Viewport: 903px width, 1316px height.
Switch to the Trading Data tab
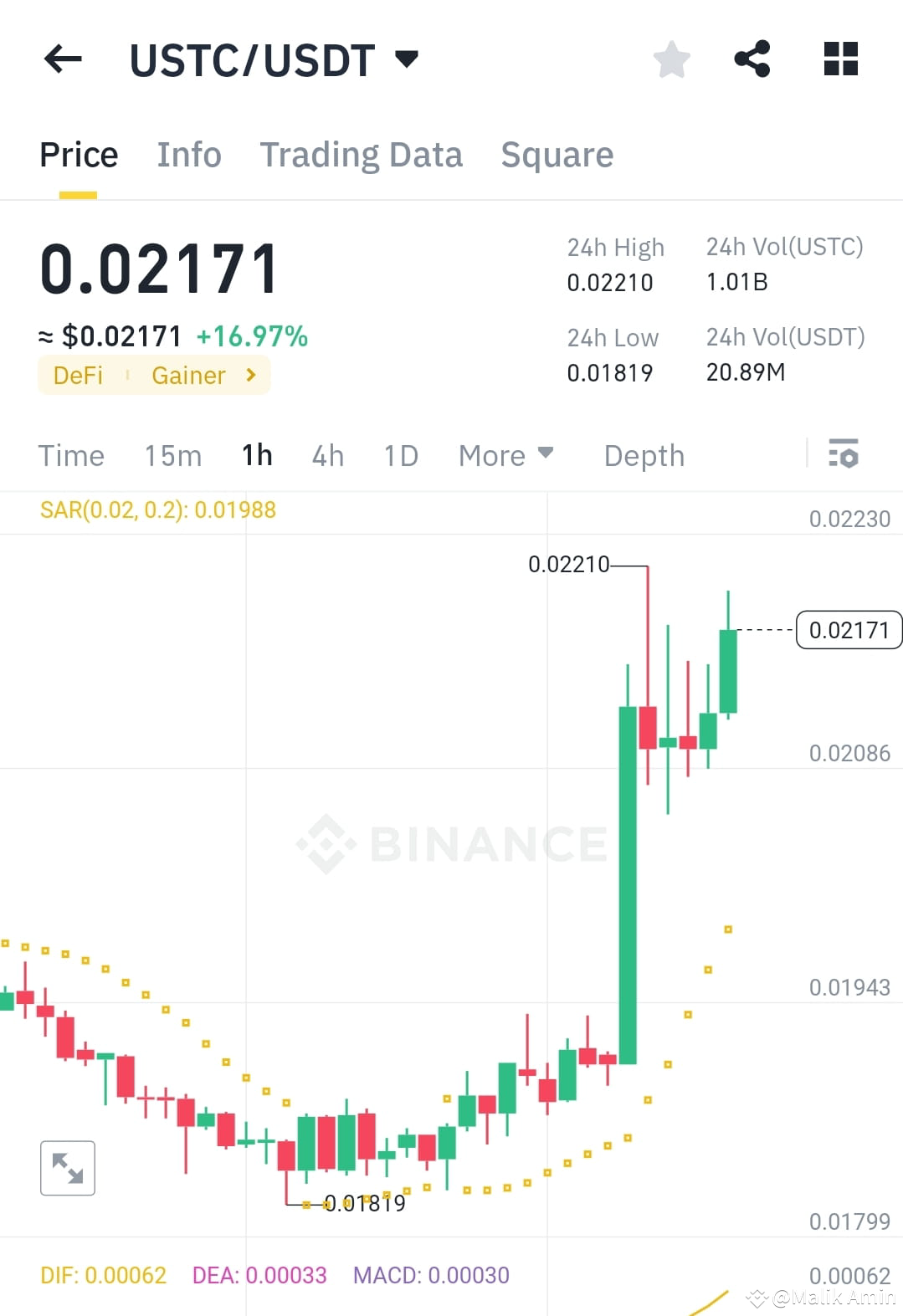362,154
